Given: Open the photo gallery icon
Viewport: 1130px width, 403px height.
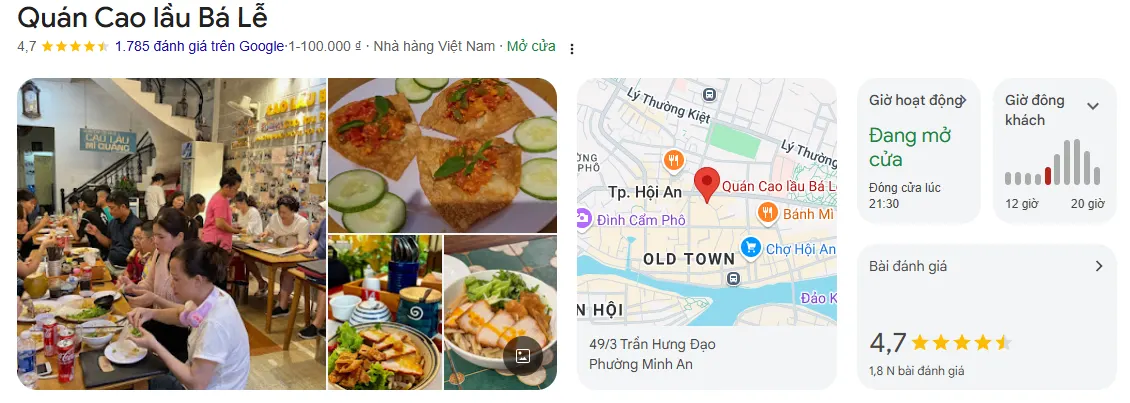Looking at the screenshot, I should tap(522, 355).
